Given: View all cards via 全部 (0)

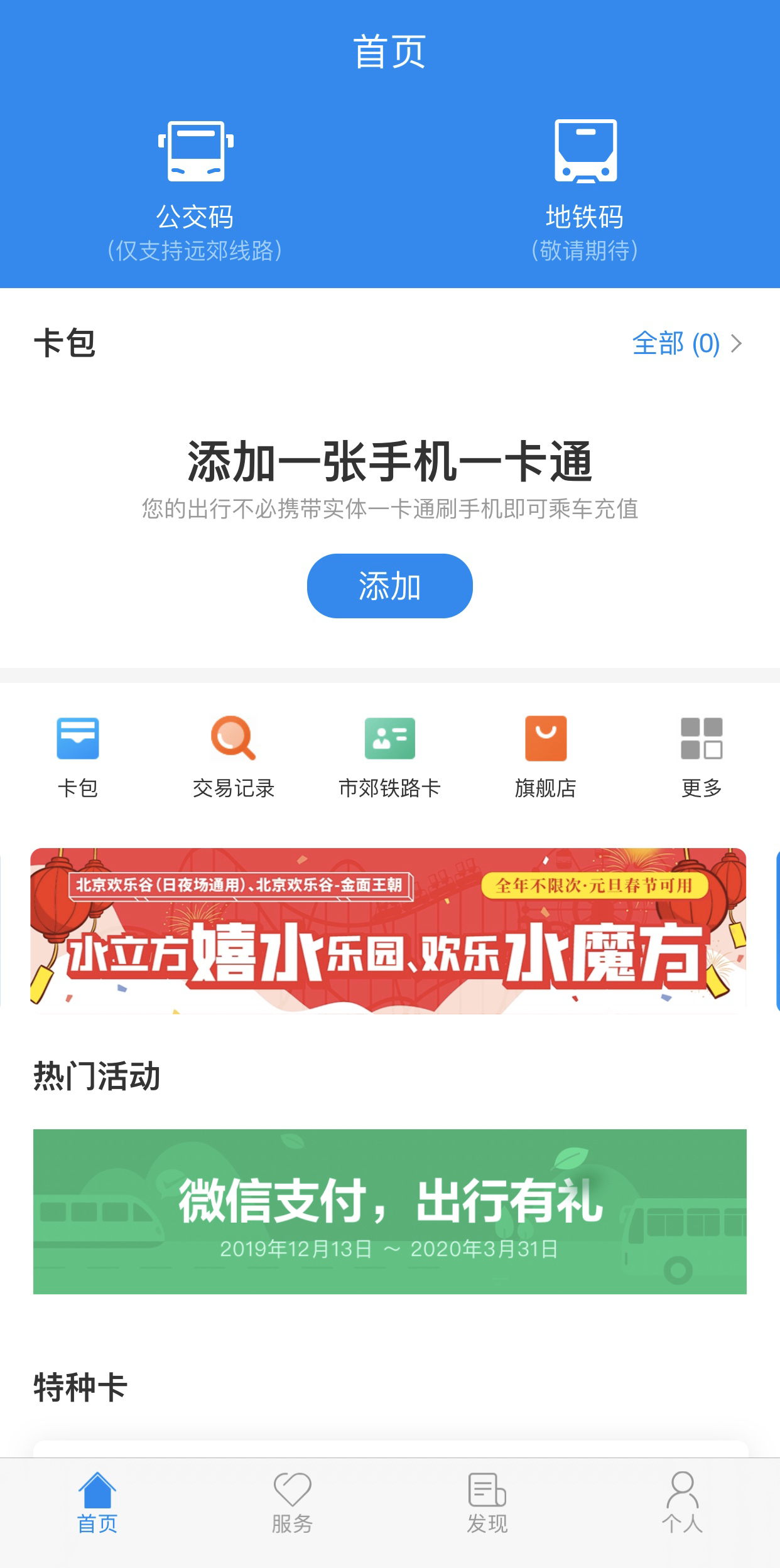Looking at the screenshot, I should (686, 343).
